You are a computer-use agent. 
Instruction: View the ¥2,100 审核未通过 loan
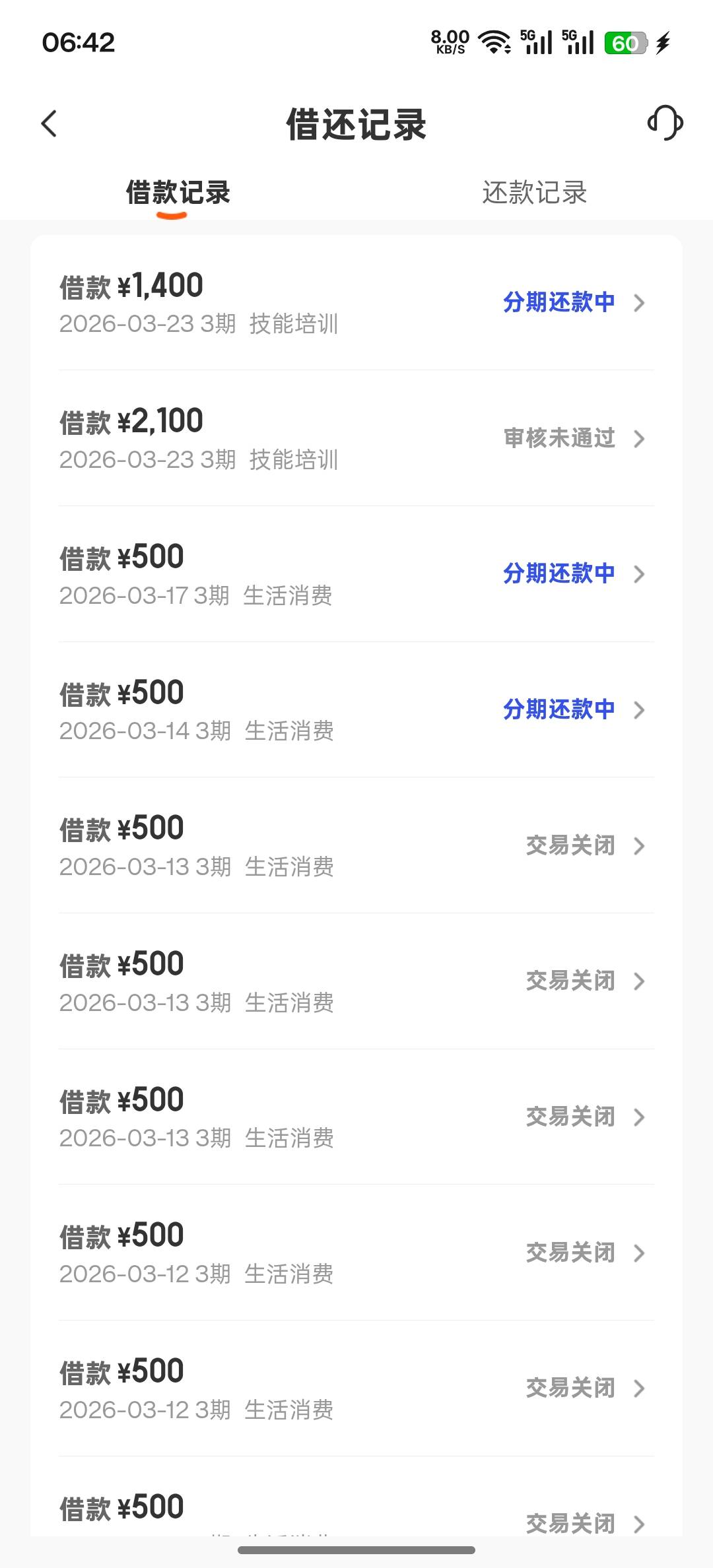click(356, 439)
